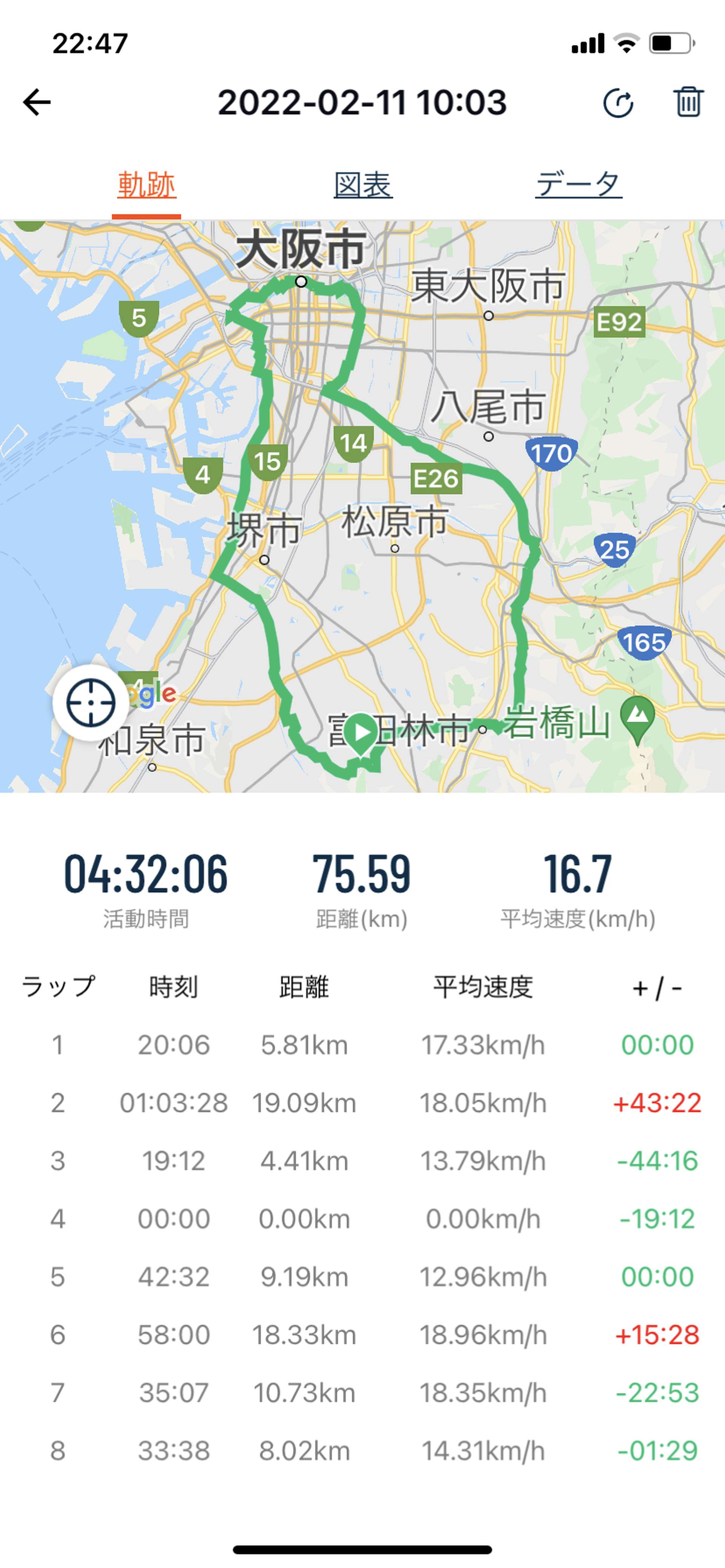725x1568 pixels.
Task: Delete this ride with the trash icon
Action: point(688,102)
